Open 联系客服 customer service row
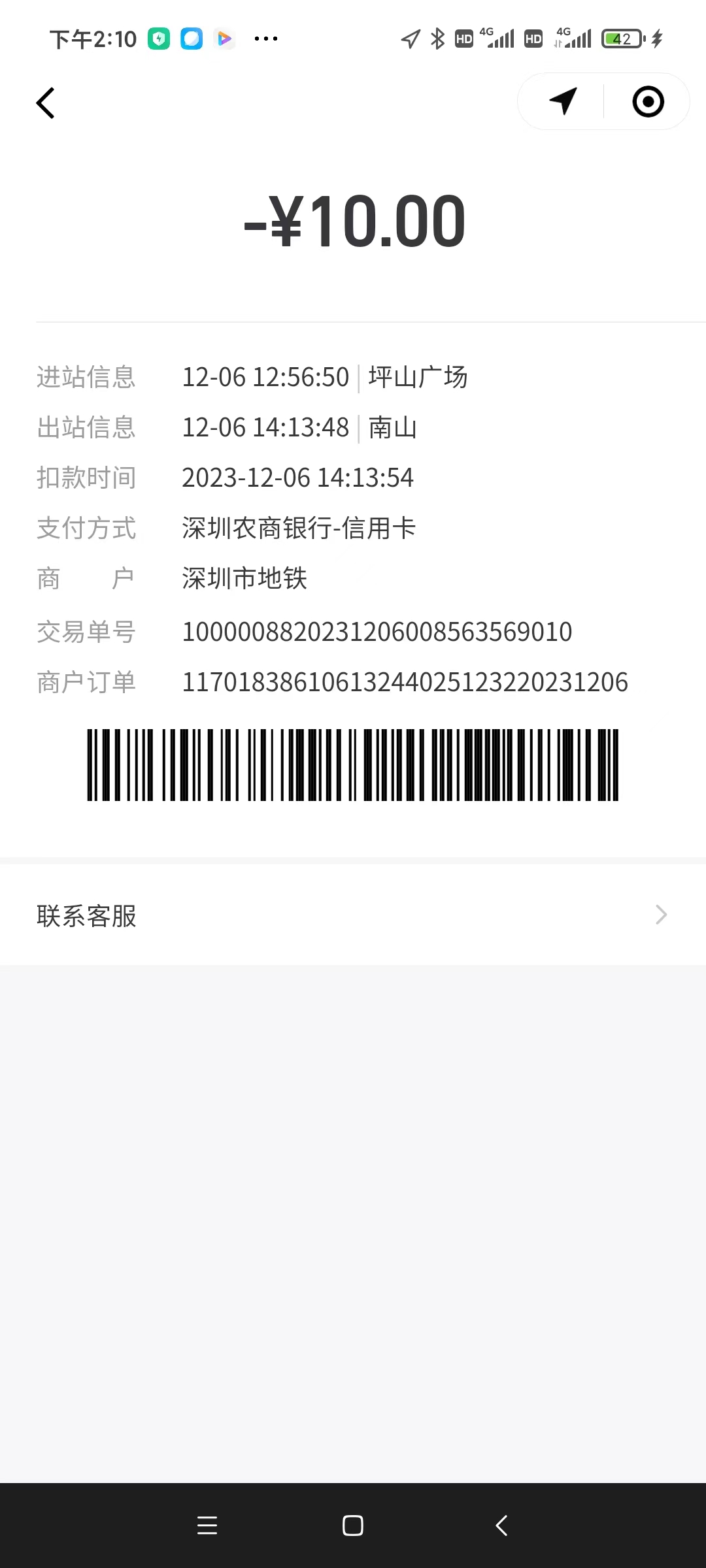 (x=353, y=915)
